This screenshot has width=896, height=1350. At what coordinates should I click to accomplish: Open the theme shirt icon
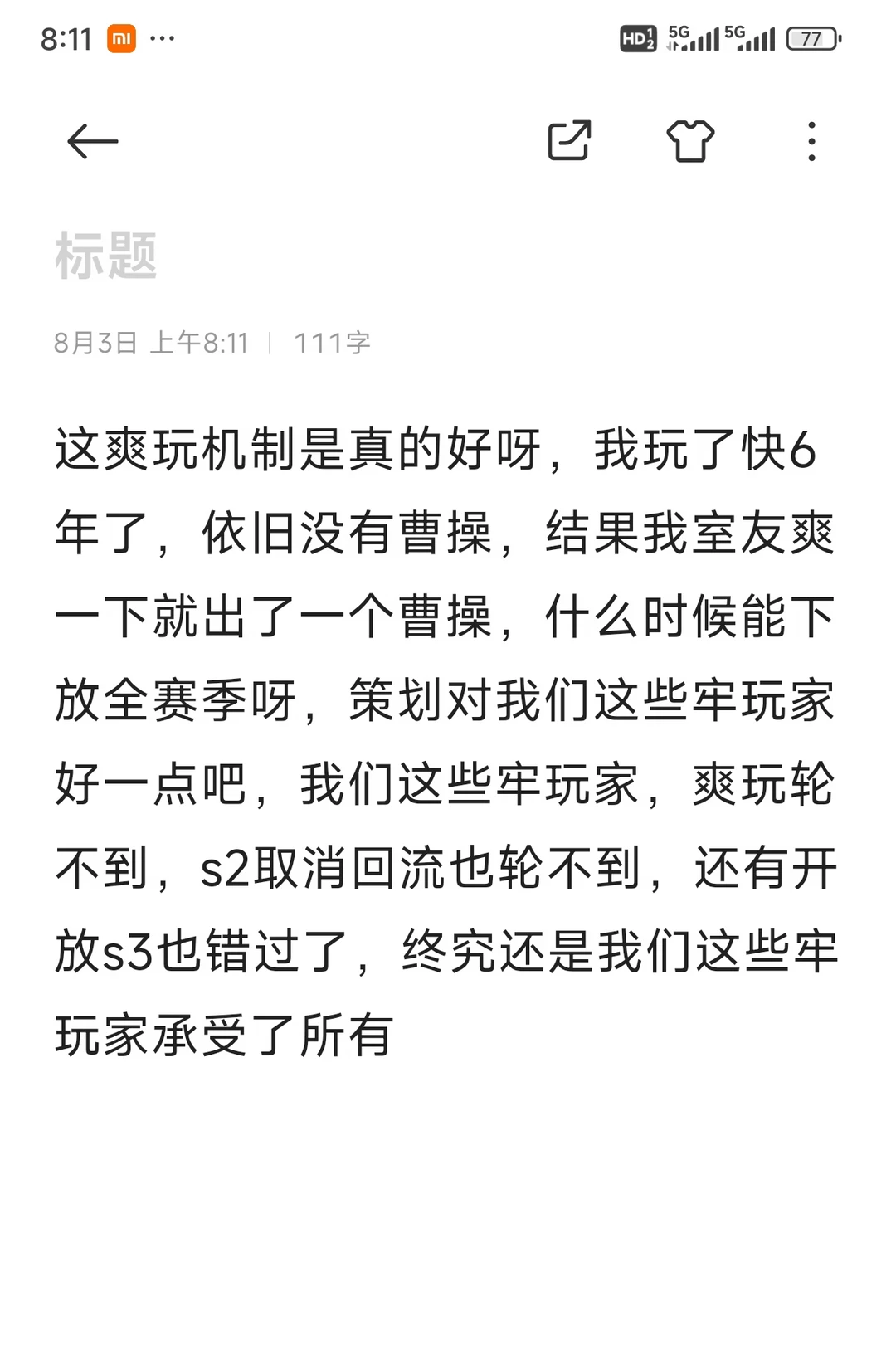pyautogui.click(x=690, y=140)
